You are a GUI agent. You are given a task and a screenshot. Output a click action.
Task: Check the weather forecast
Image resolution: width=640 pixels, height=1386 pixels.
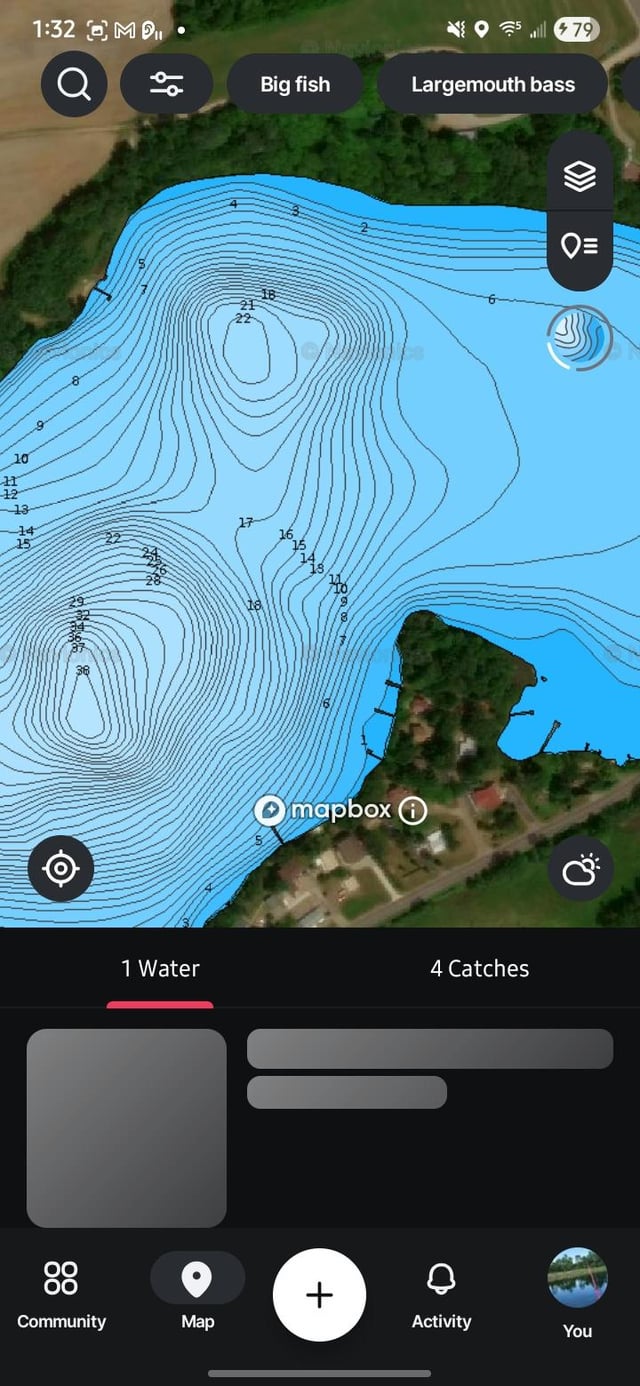581,868
